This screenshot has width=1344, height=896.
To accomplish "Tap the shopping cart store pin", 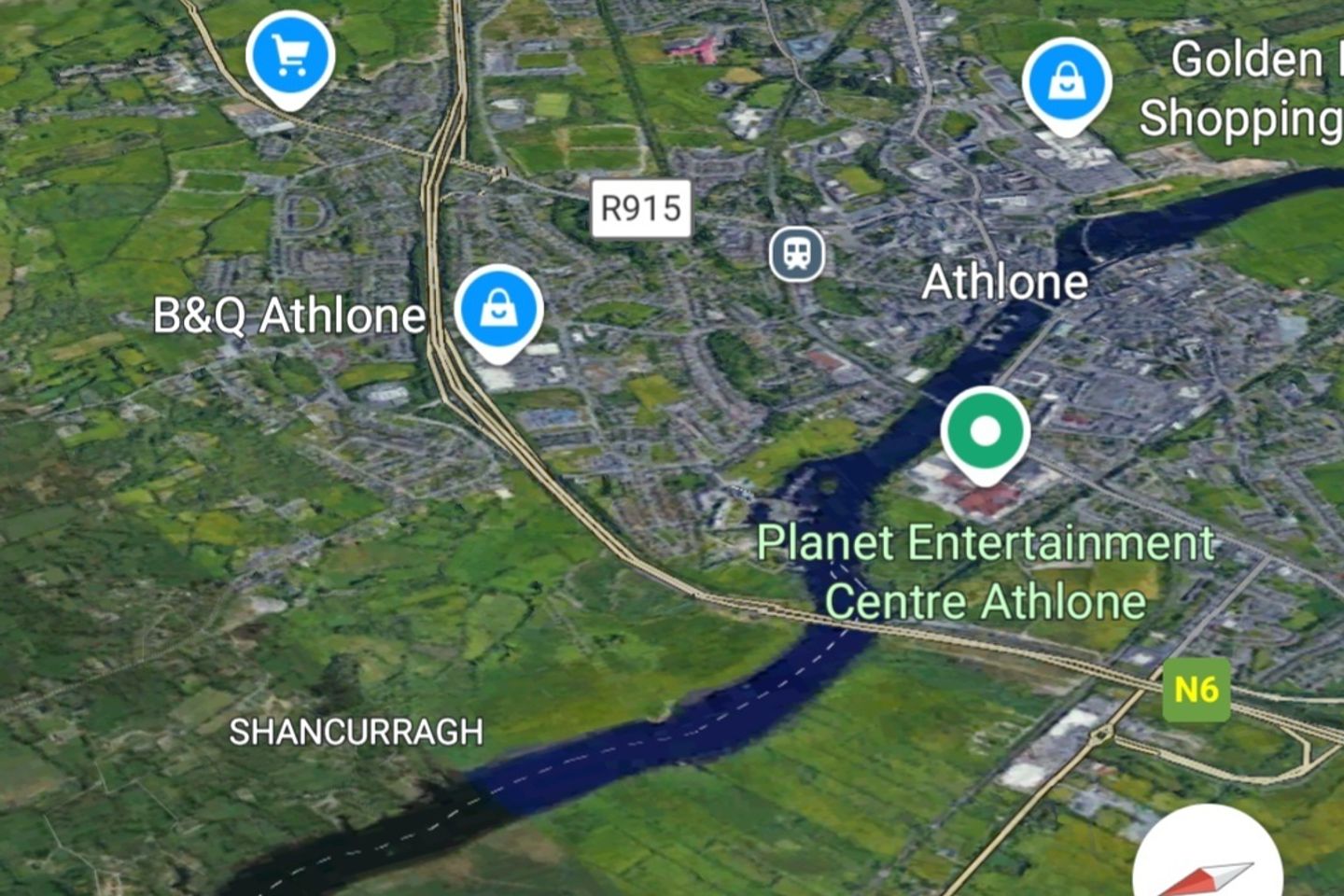I will (290, 57).
